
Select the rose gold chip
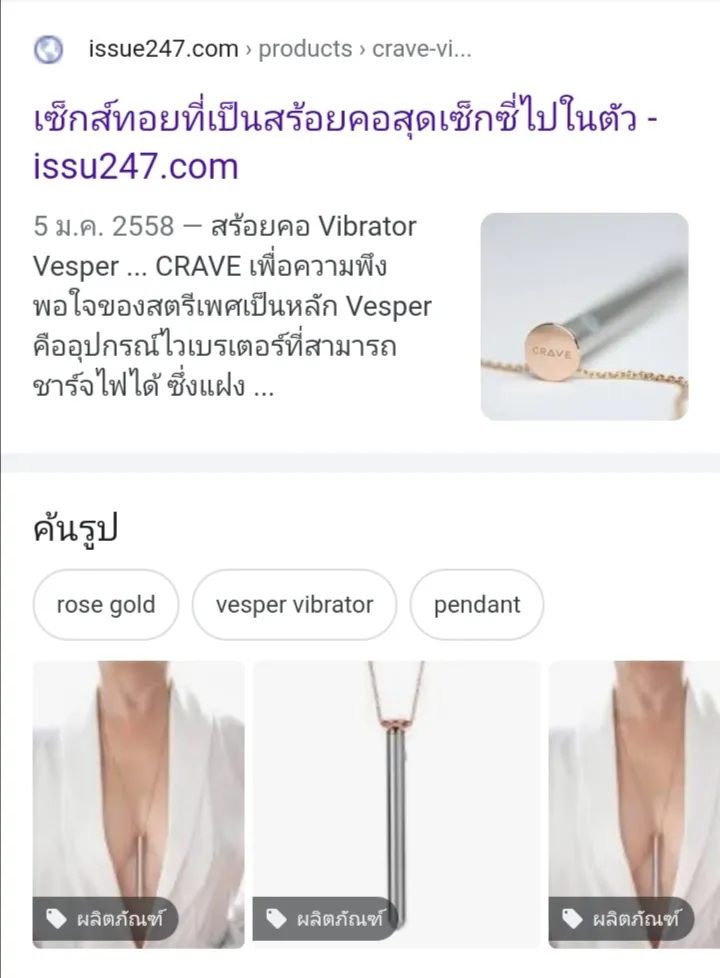(x=106, y=605)
